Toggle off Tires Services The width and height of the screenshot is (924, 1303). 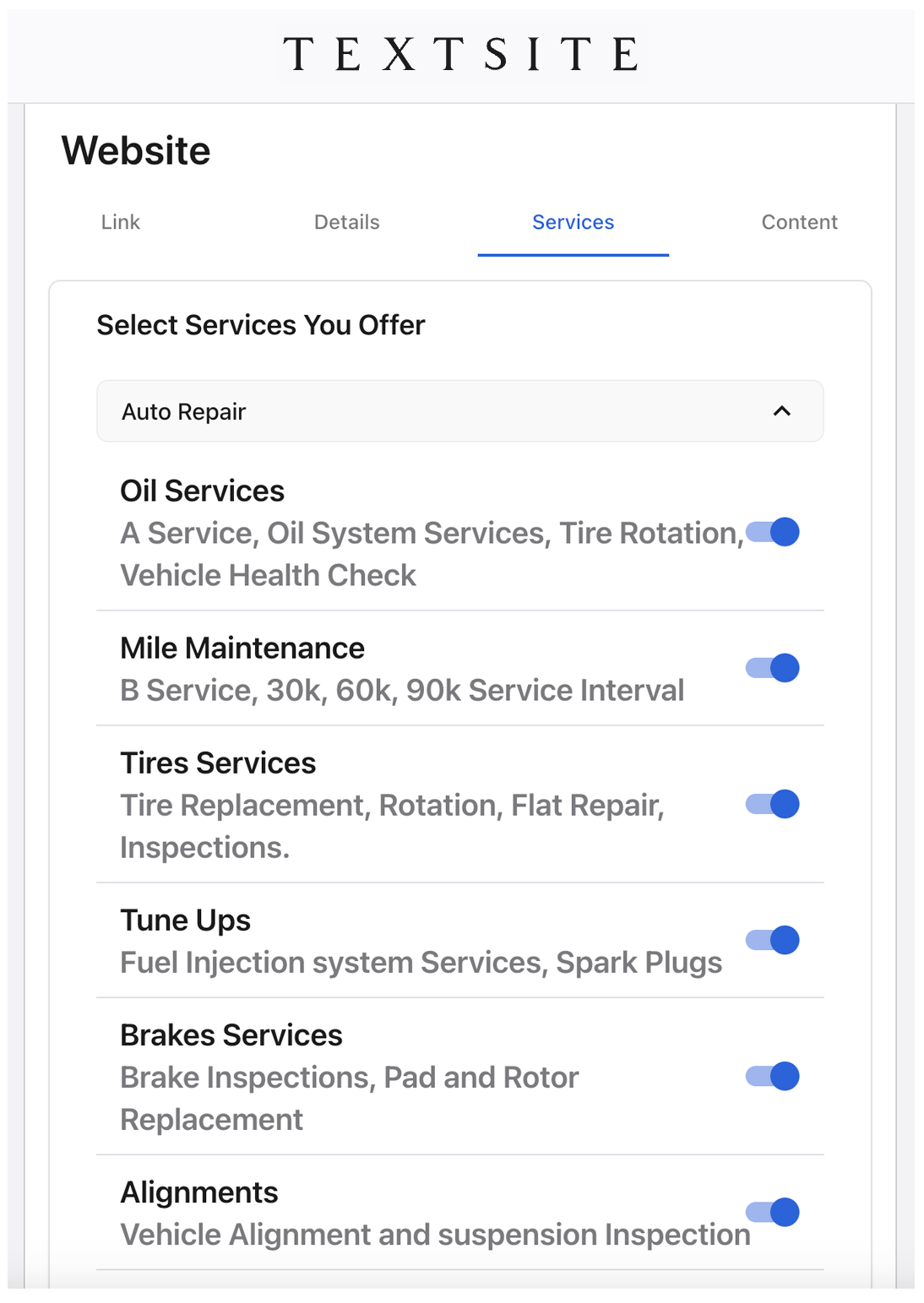pos(773,804)
